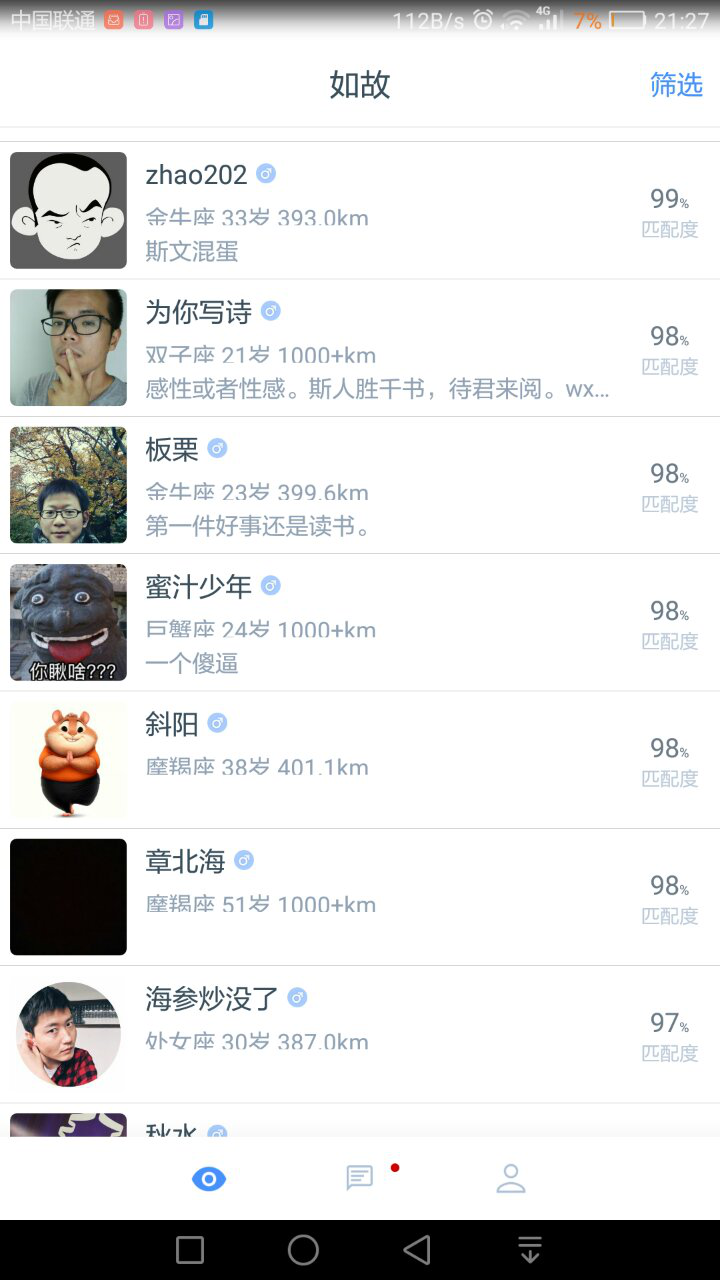Switch to the discover eye tab
720x1280 pixels.
(209, 1179)
